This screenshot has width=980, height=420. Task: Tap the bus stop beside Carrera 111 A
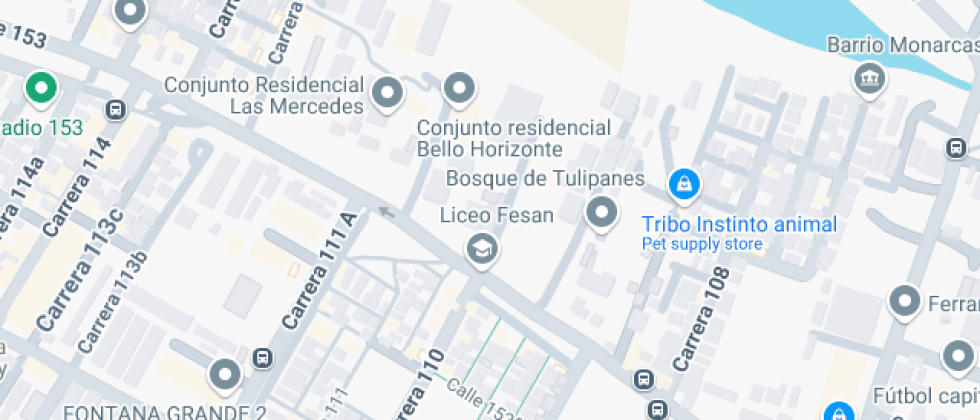click(x=263, y=358)
